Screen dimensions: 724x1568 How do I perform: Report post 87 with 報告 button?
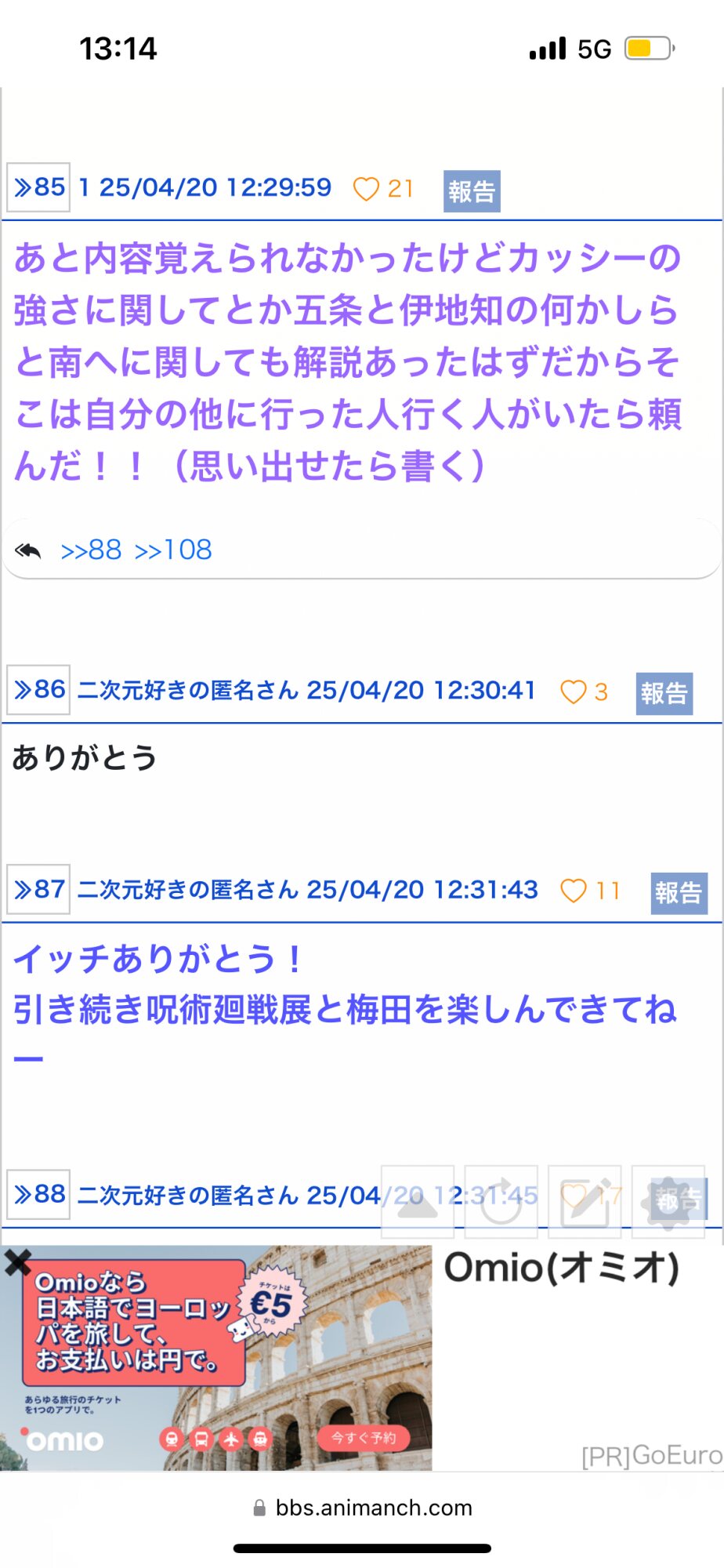[x=679, y=893]
